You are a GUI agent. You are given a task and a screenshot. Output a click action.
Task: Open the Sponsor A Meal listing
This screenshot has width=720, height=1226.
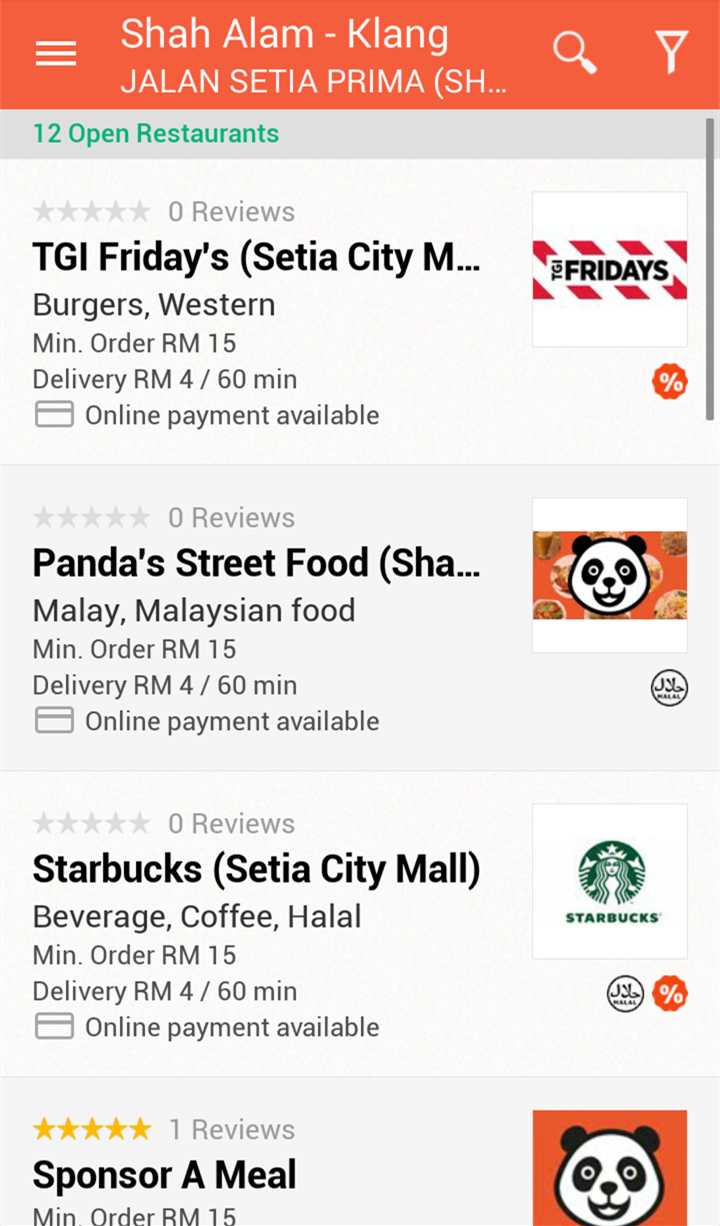[165, 1175]
